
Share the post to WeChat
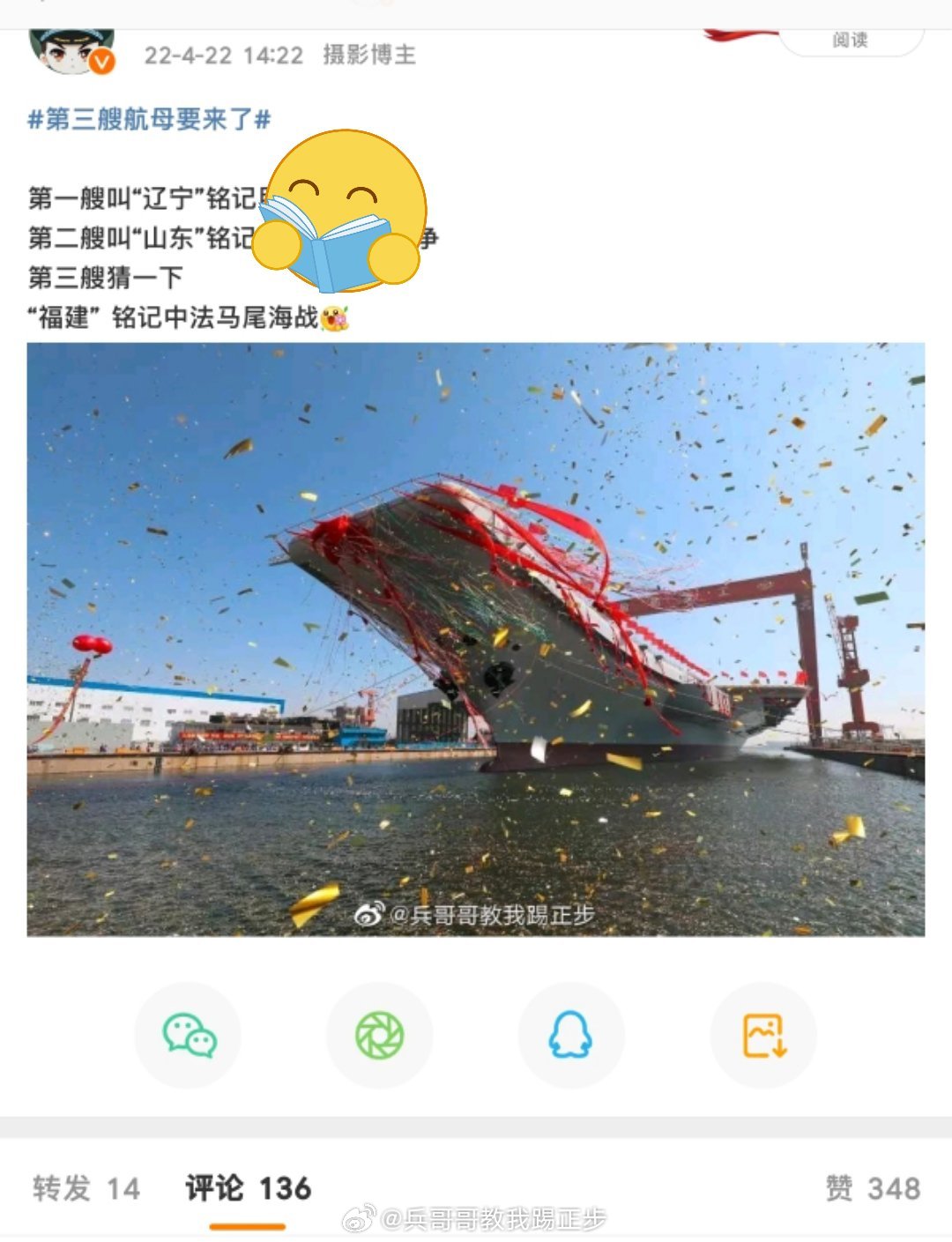coord(189,1035)
